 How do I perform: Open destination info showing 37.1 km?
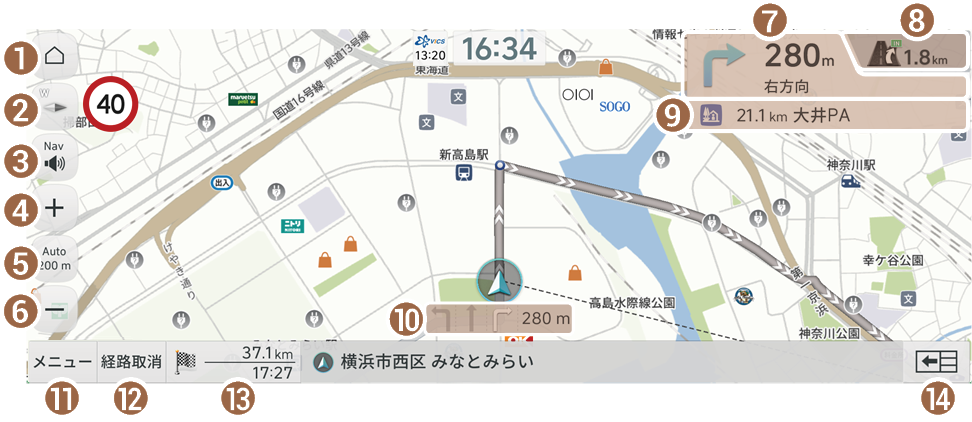point(235,363)
